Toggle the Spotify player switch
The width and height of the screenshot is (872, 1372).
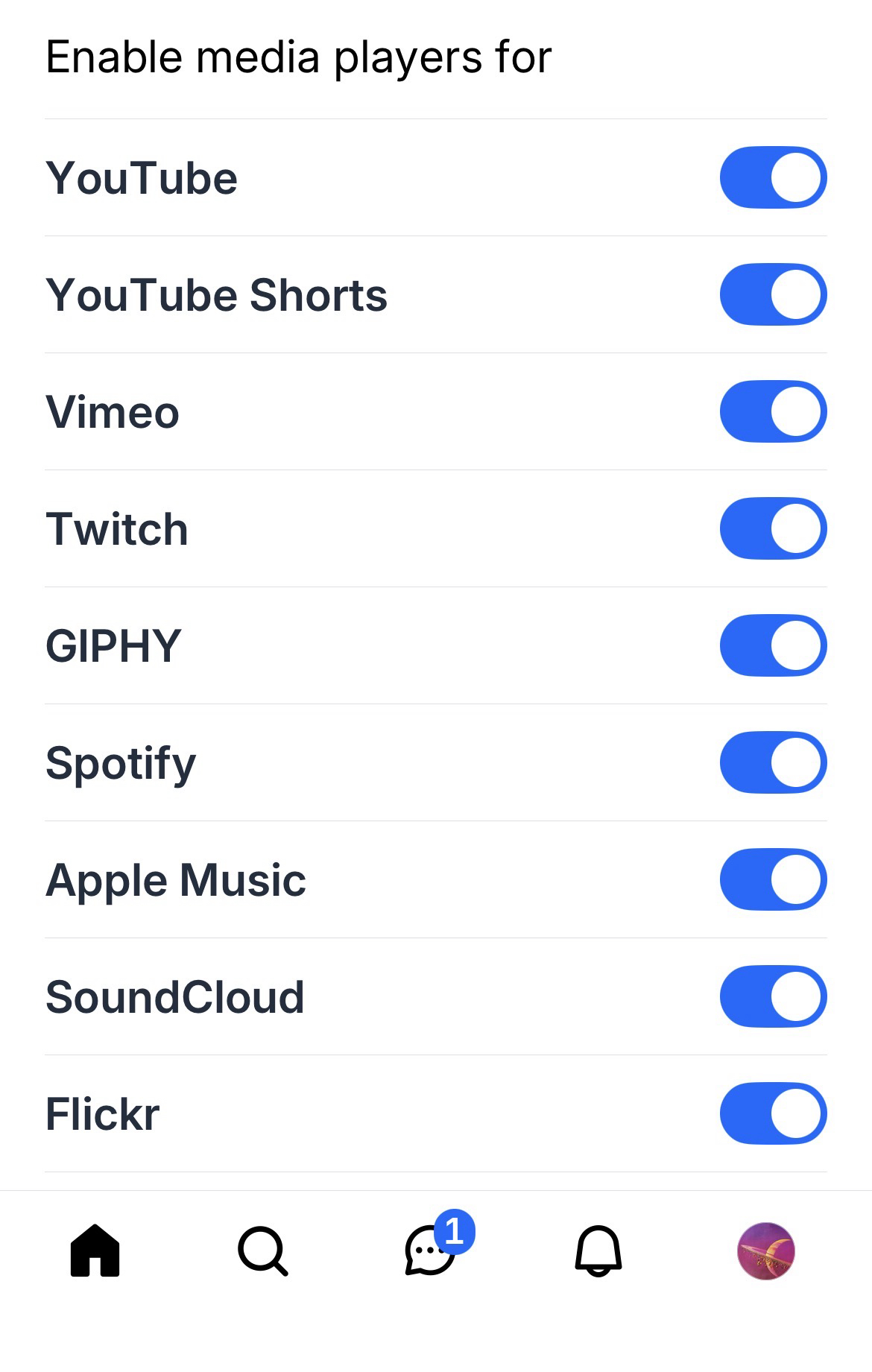pos(773,762)
